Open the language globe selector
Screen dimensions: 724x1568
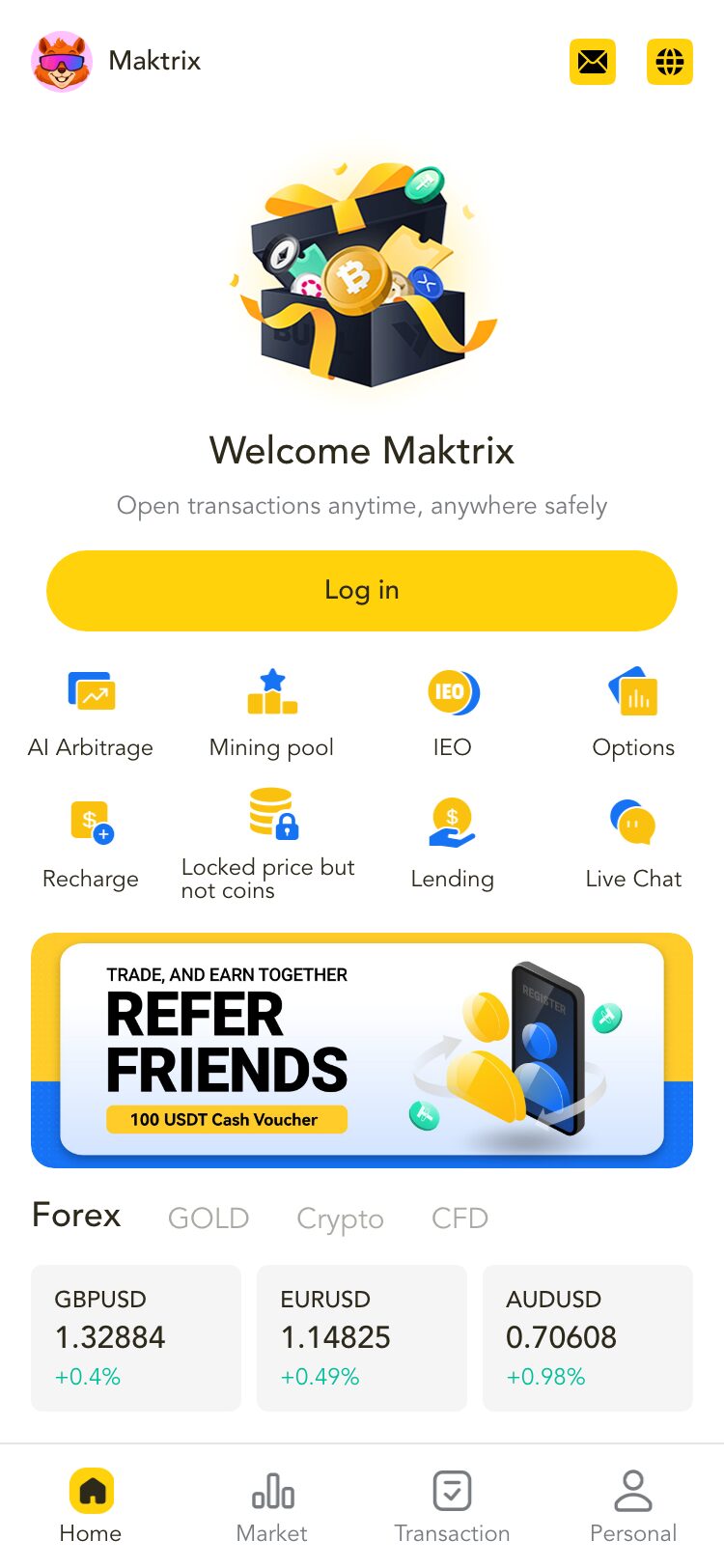click(669, 61)
